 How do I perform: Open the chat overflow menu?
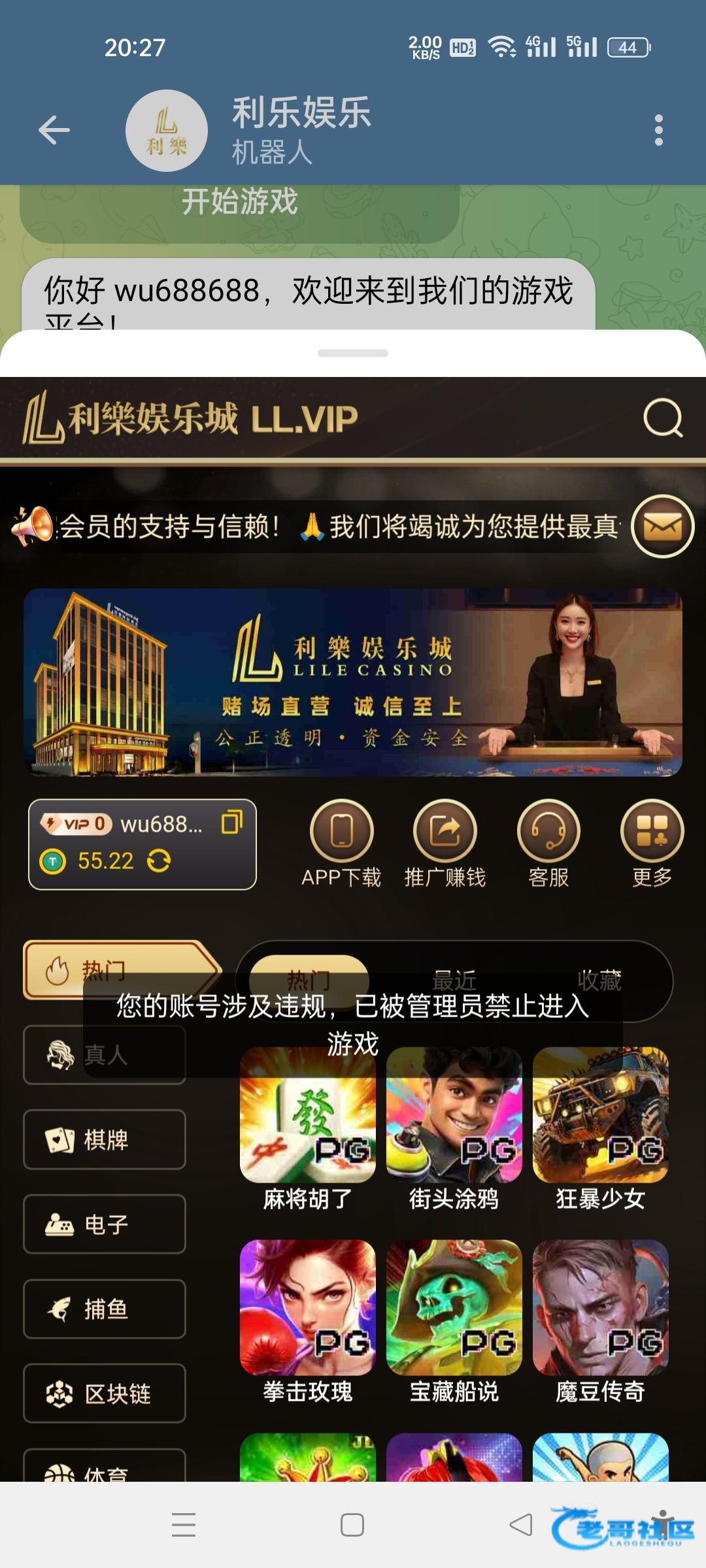point(658,130)
